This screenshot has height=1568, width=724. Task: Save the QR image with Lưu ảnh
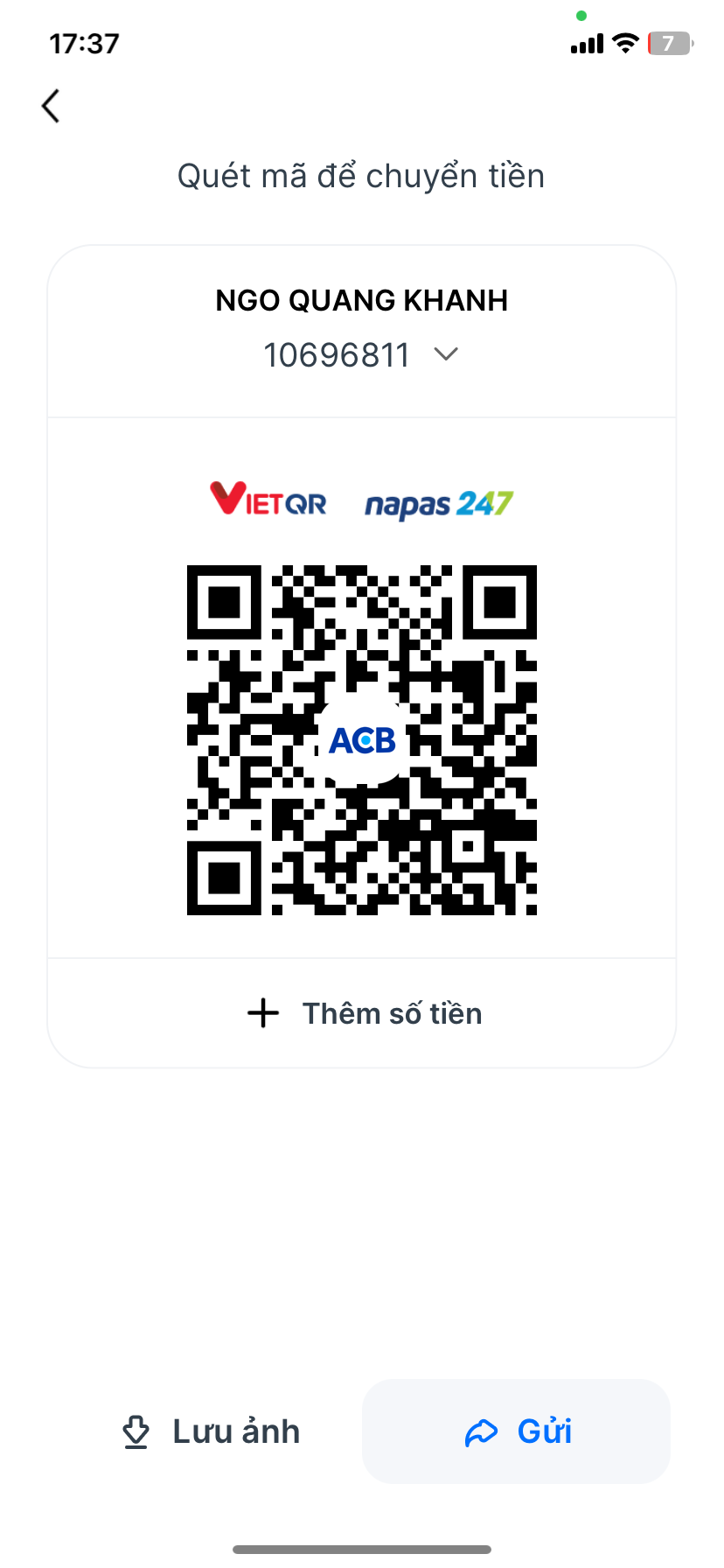212,1431
